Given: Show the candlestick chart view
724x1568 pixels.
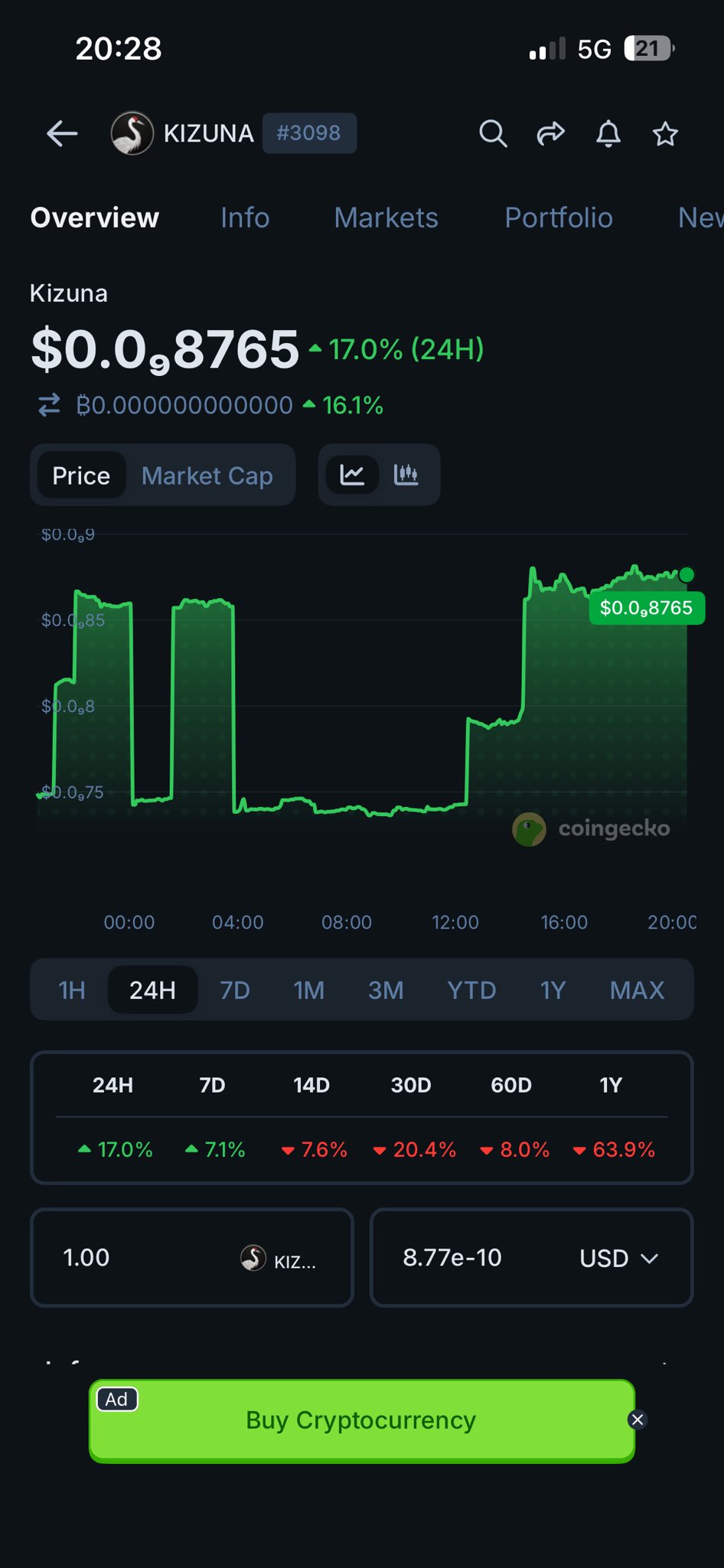Looking at the screenshot, I should [406, 475].
